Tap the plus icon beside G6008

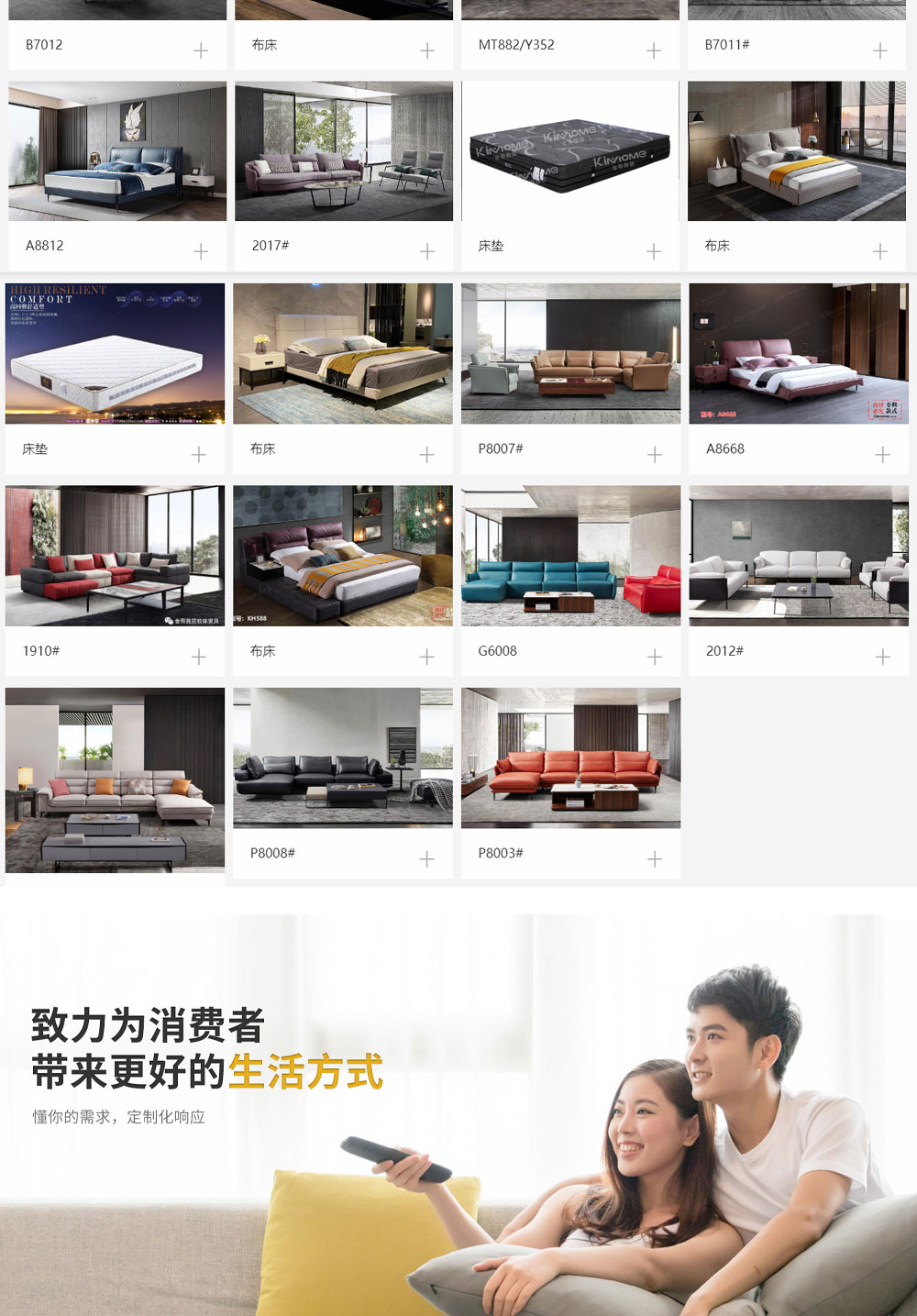click(655, 657)
